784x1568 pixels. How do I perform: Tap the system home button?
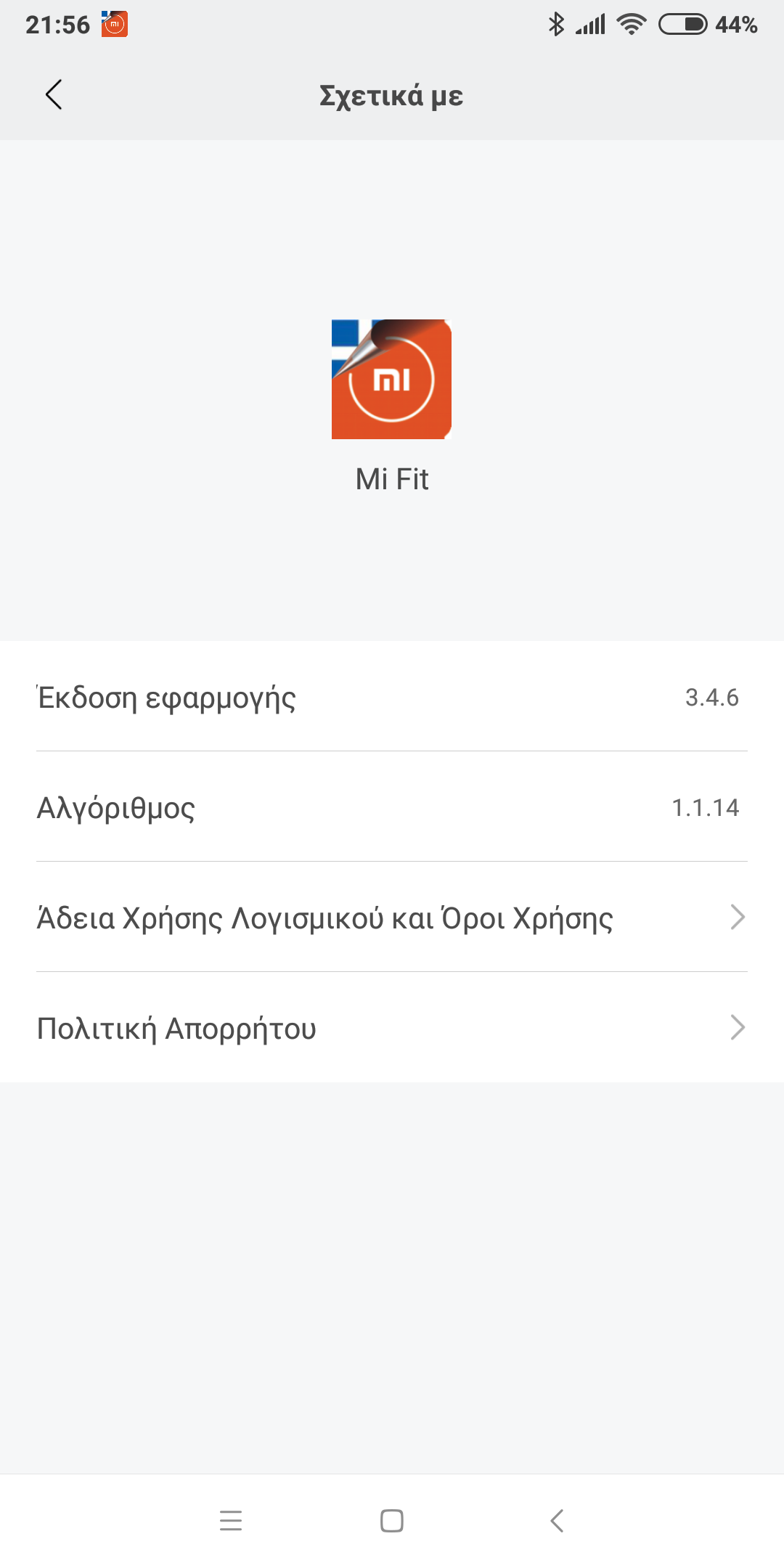coord(392,1520)
